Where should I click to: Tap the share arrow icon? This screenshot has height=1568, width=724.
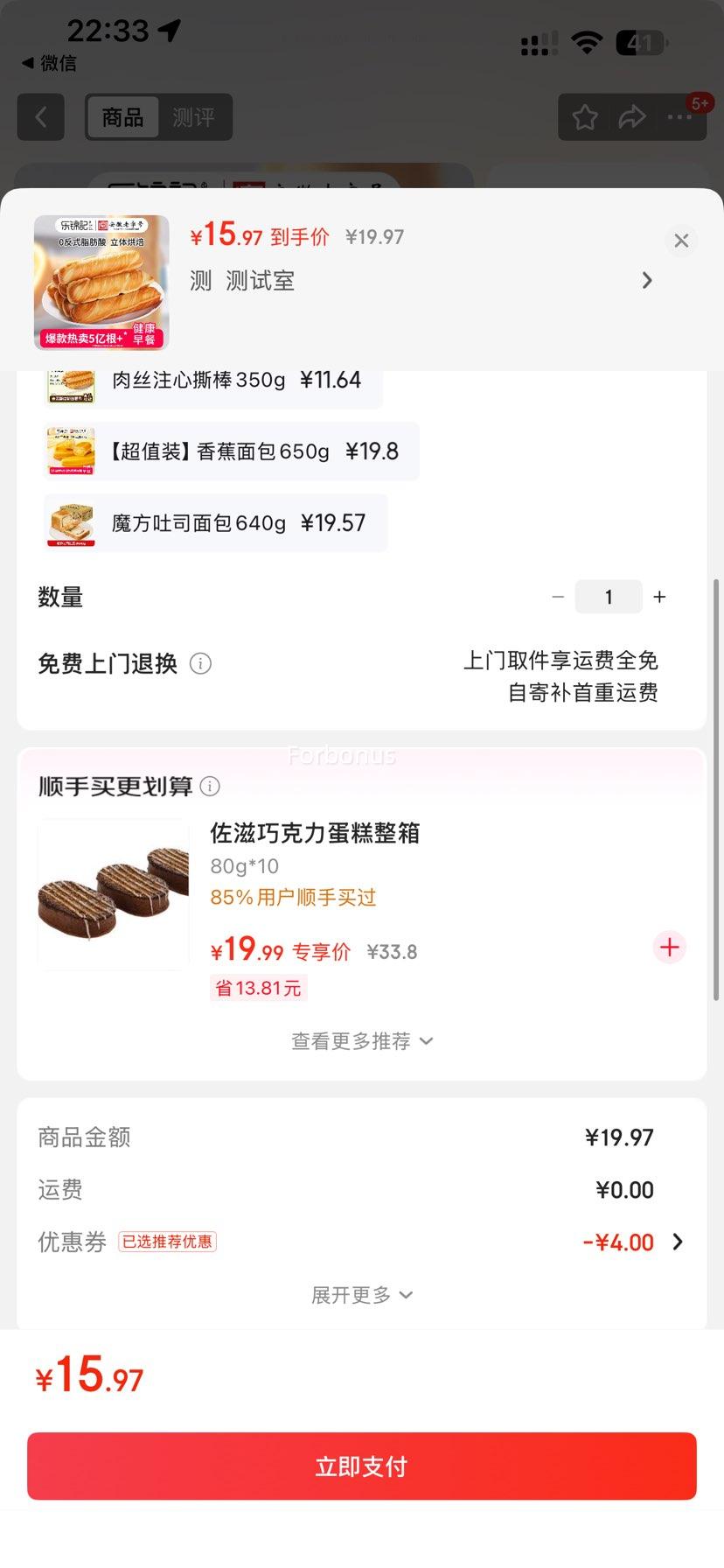632,116
